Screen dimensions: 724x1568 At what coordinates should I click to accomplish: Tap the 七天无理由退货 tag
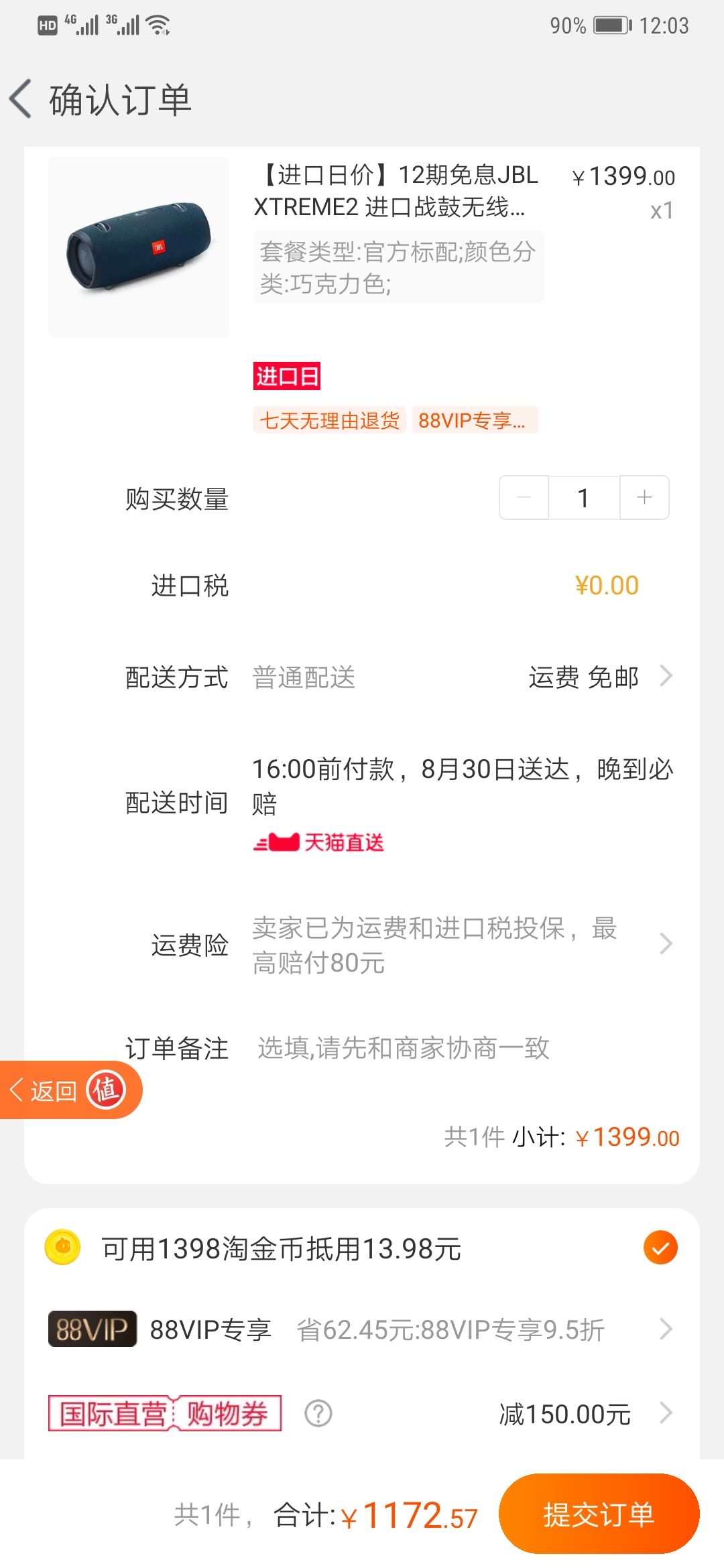tap(329, 421)
